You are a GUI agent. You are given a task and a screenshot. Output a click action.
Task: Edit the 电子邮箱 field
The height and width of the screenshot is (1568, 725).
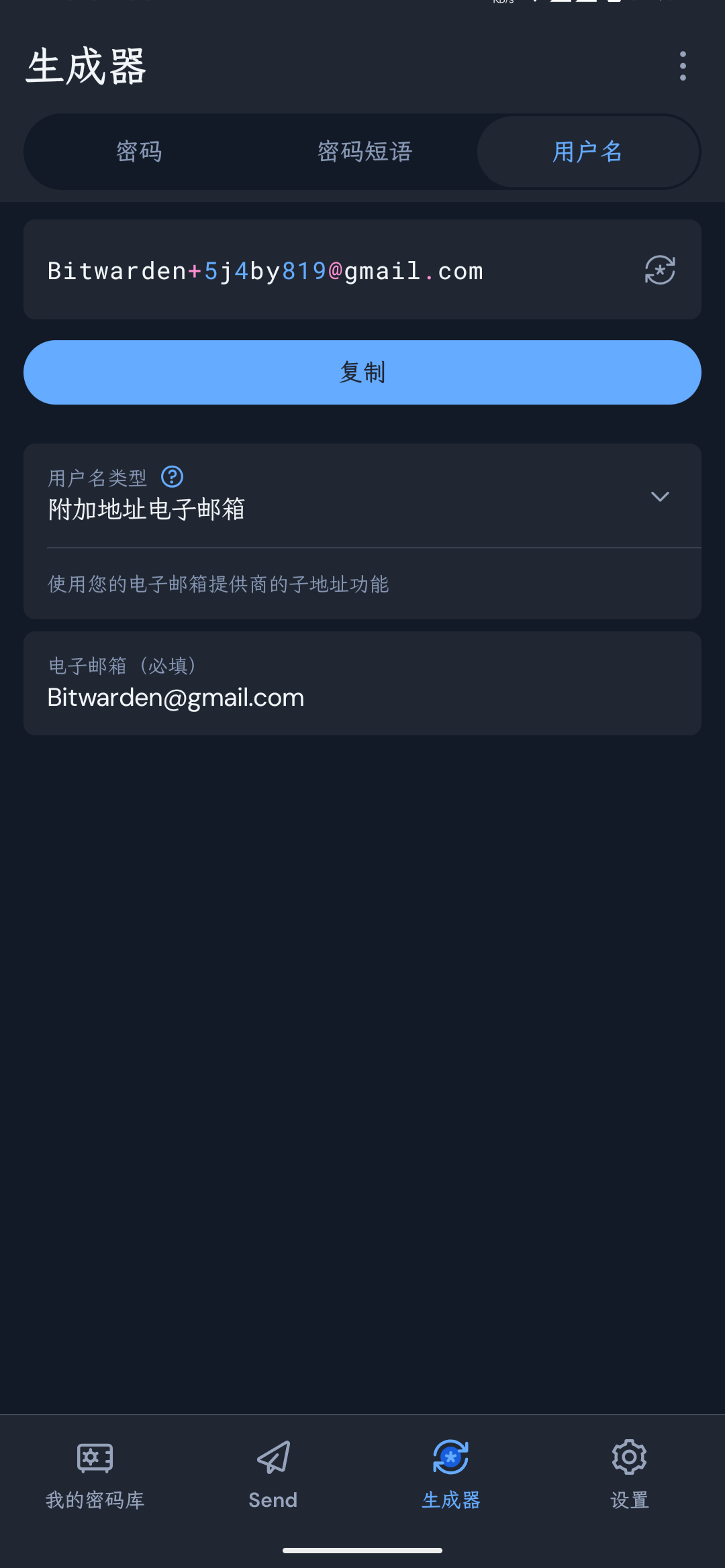click(x=362, y=696)
